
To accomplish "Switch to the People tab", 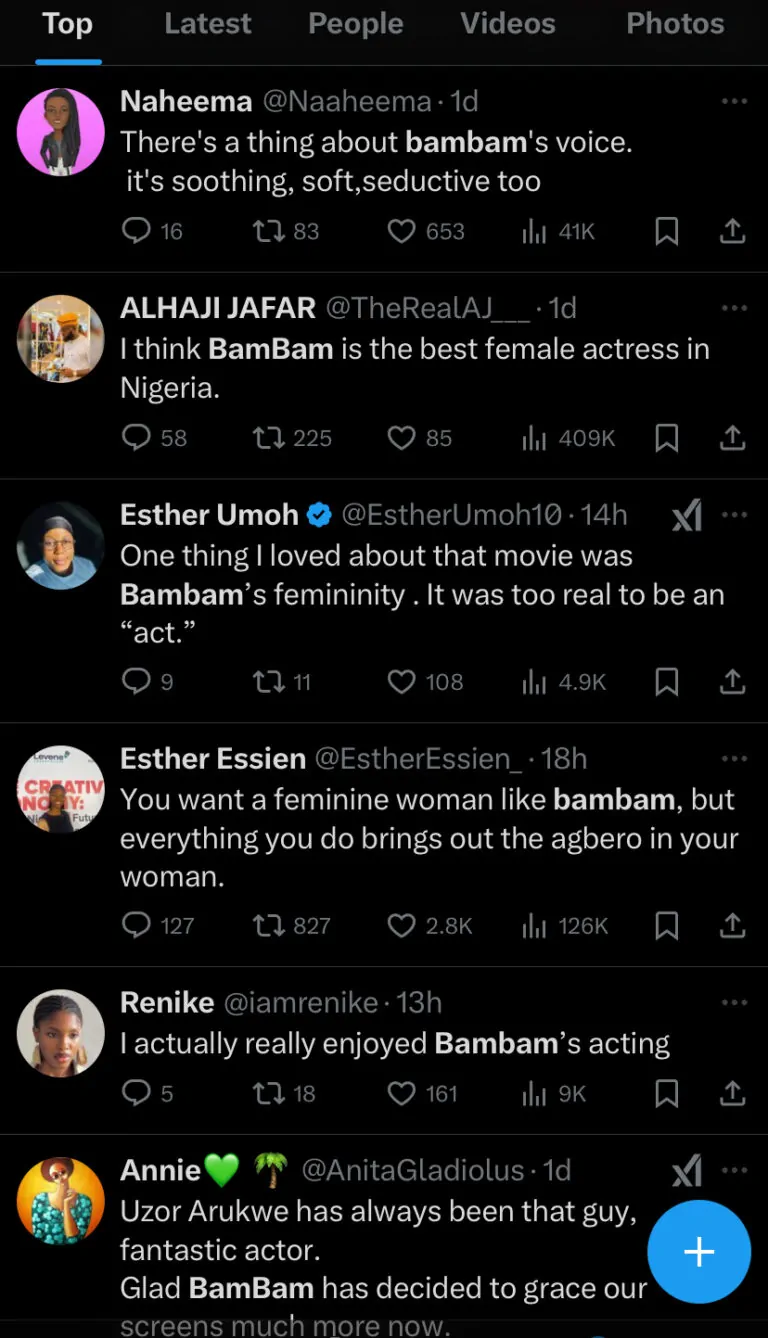I will (355, 24).
